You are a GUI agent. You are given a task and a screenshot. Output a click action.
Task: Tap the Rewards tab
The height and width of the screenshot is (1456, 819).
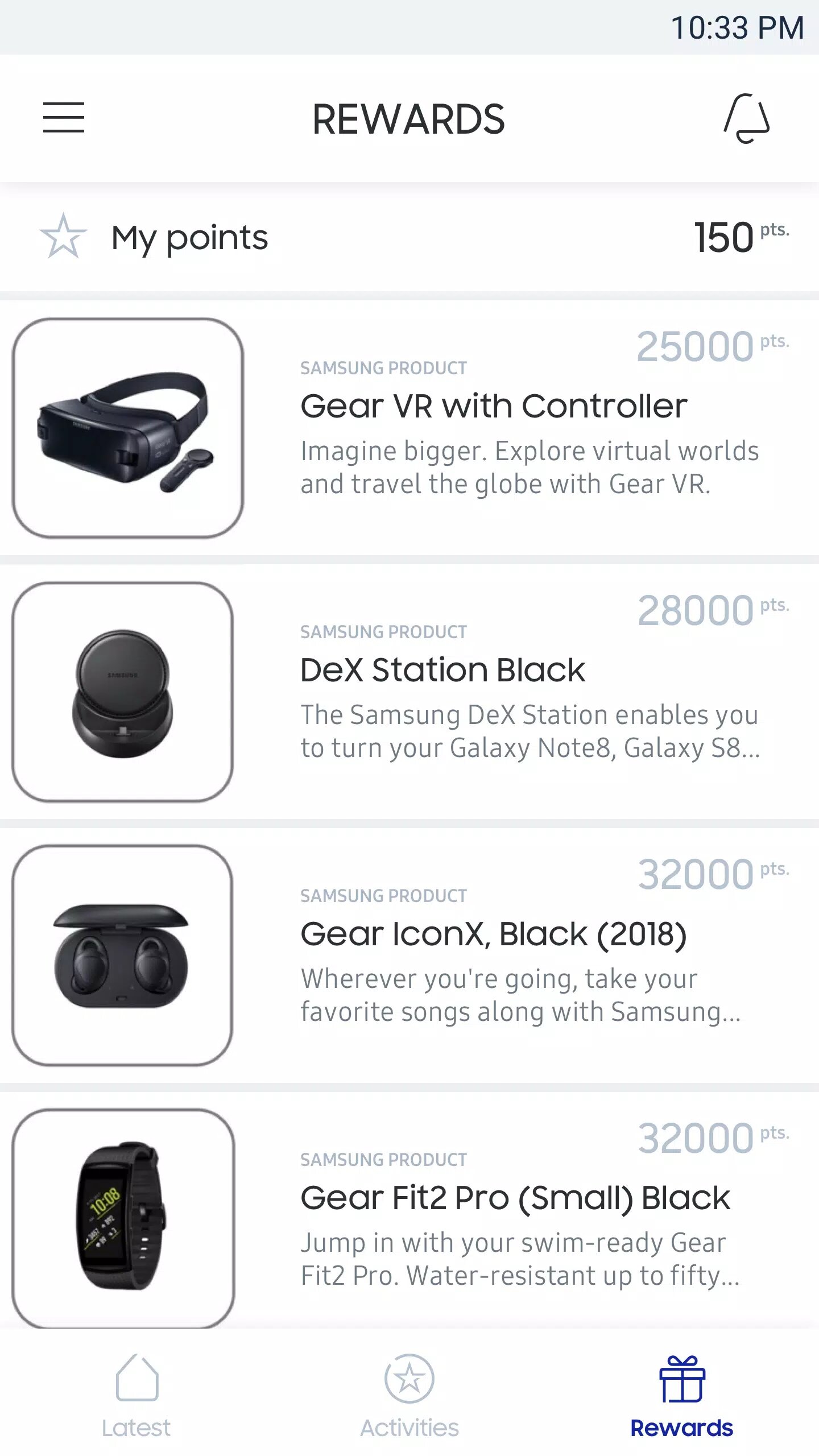point(682,1392)
